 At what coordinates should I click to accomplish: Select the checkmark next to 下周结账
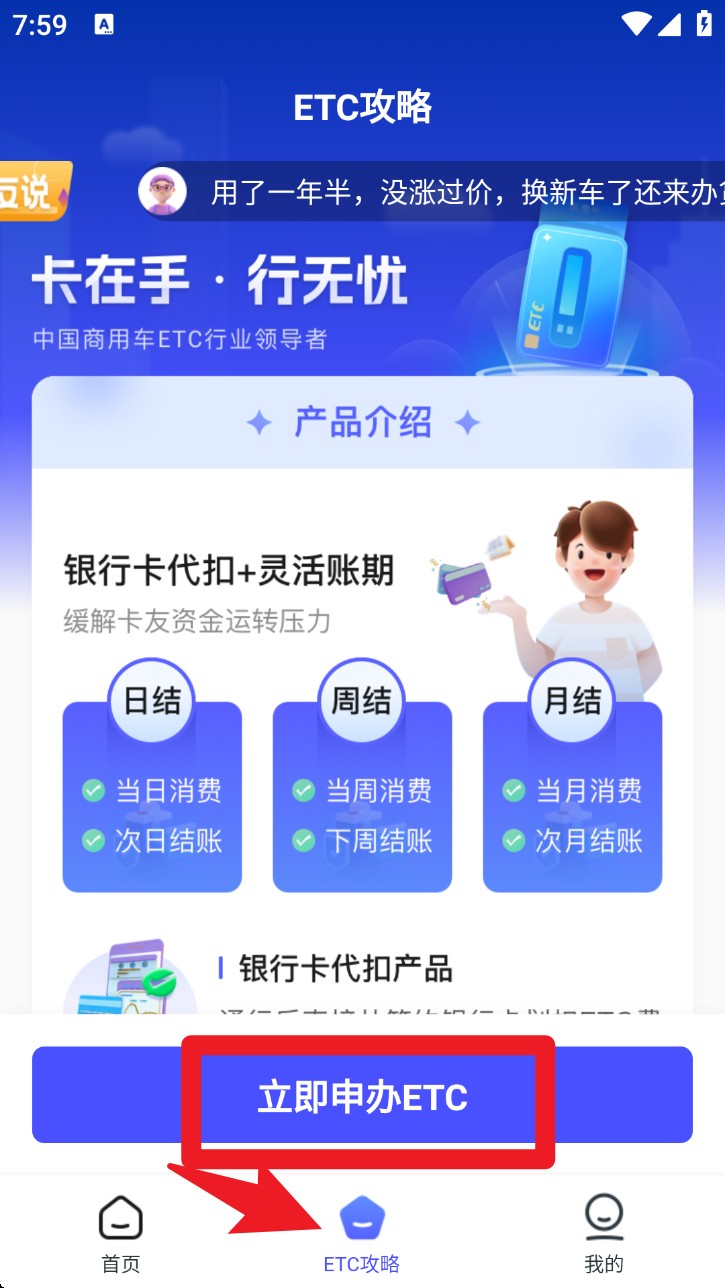[x=306, y=842]
